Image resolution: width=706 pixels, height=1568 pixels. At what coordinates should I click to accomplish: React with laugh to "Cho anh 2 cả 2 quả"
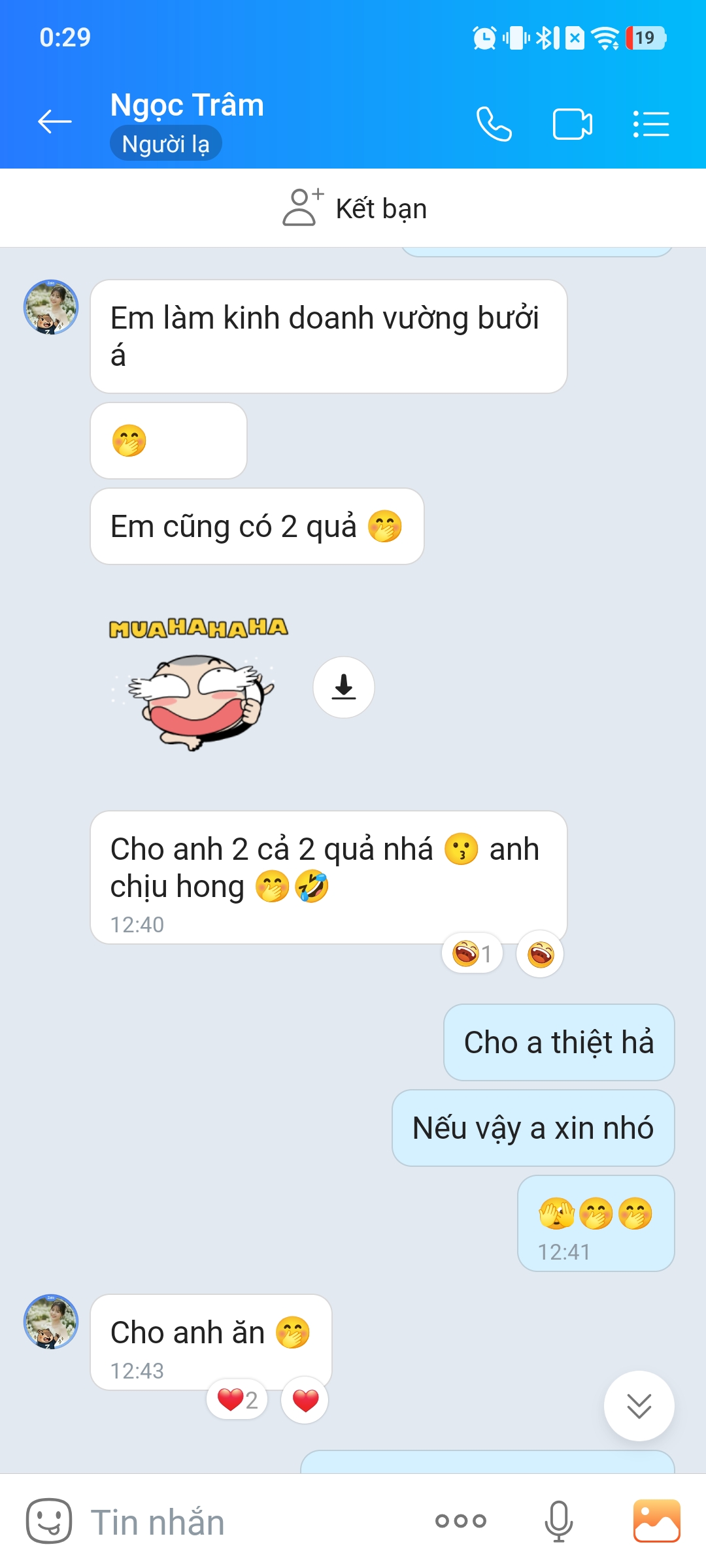(540, 954)
